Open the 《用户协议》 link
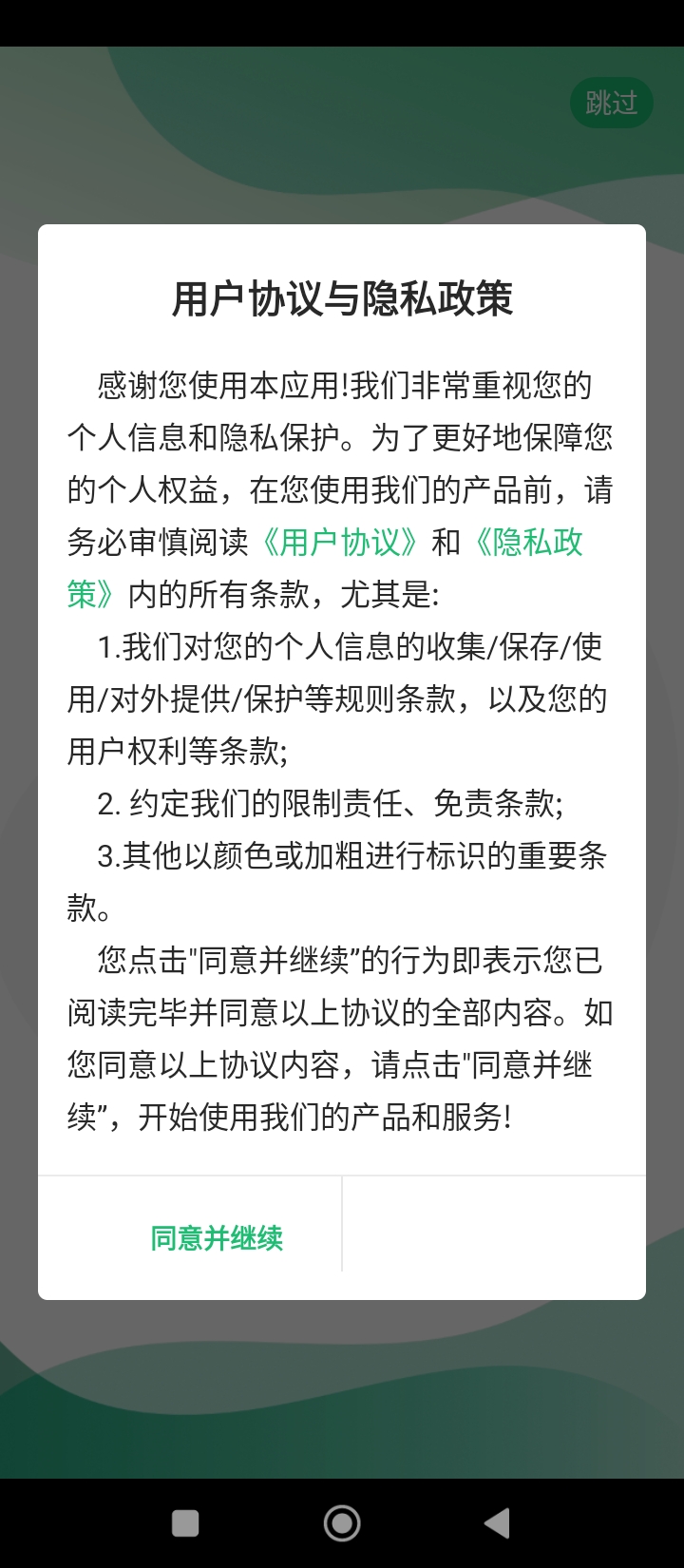 (338, 543)
